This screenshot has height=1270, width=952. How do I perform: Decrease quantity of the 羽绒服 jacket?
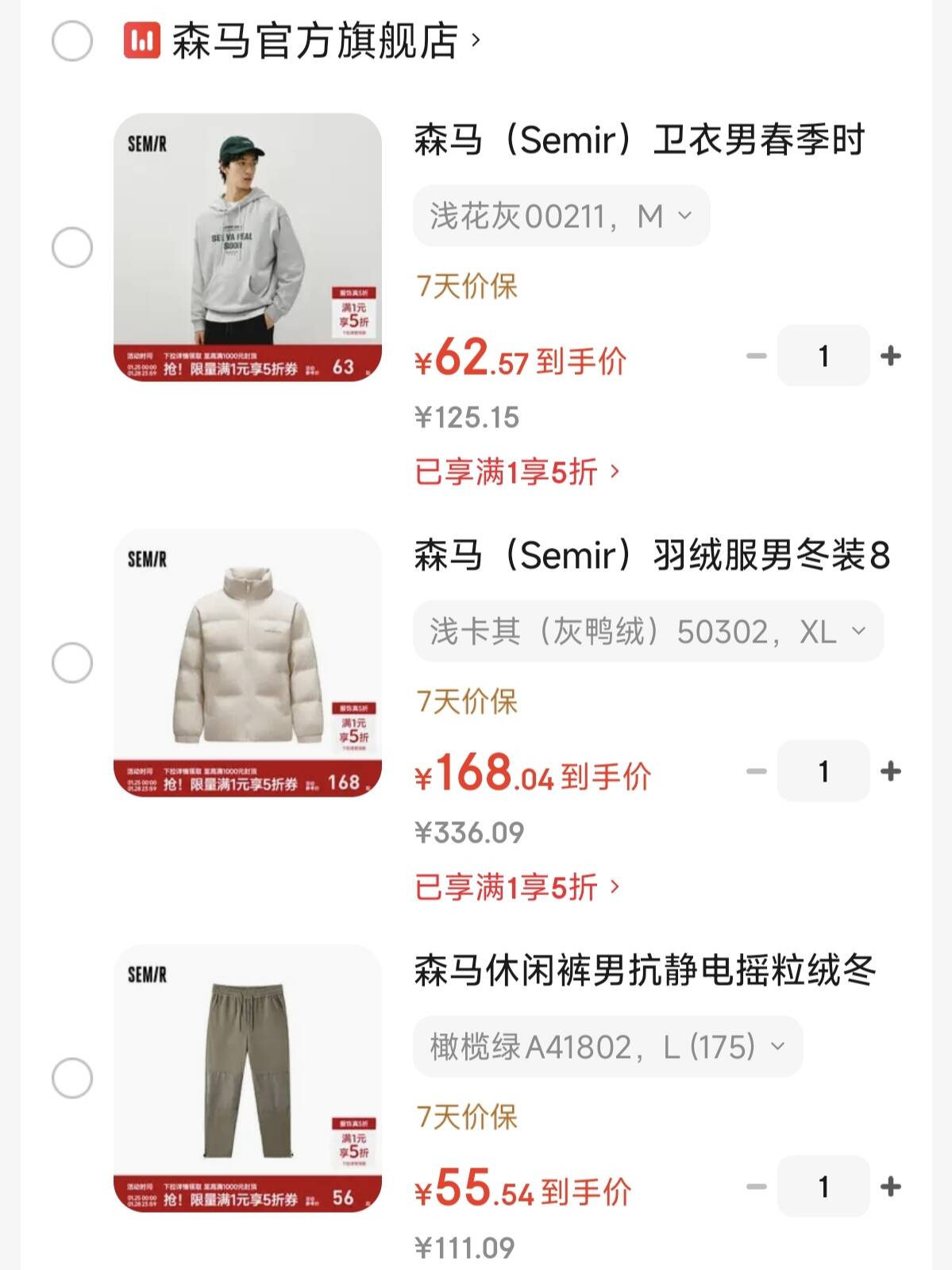point(757,771)
